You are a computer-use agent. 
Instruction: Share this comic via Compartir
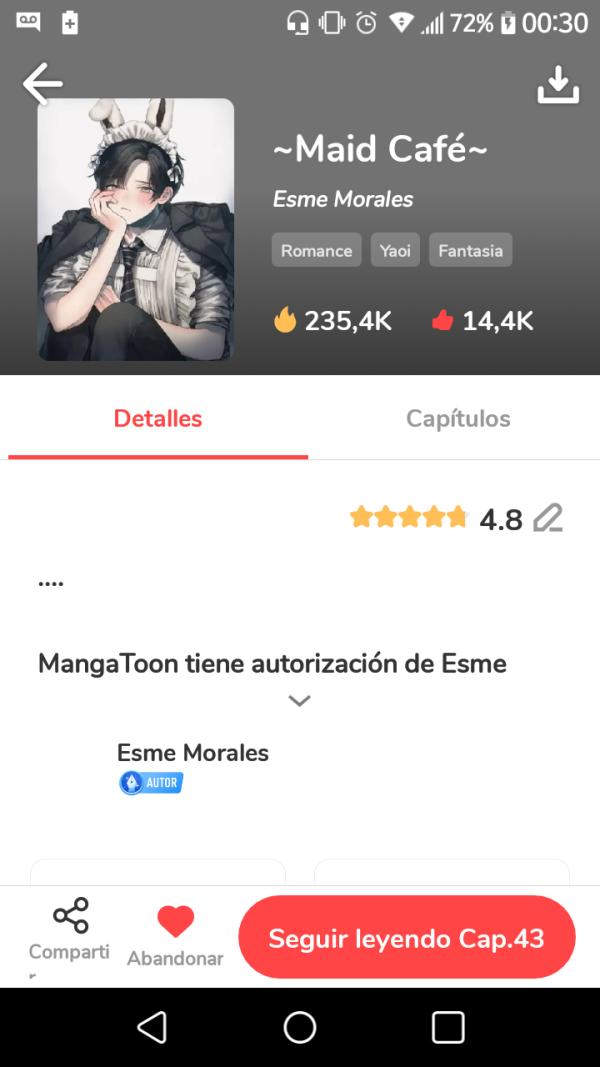pos(69,932)
